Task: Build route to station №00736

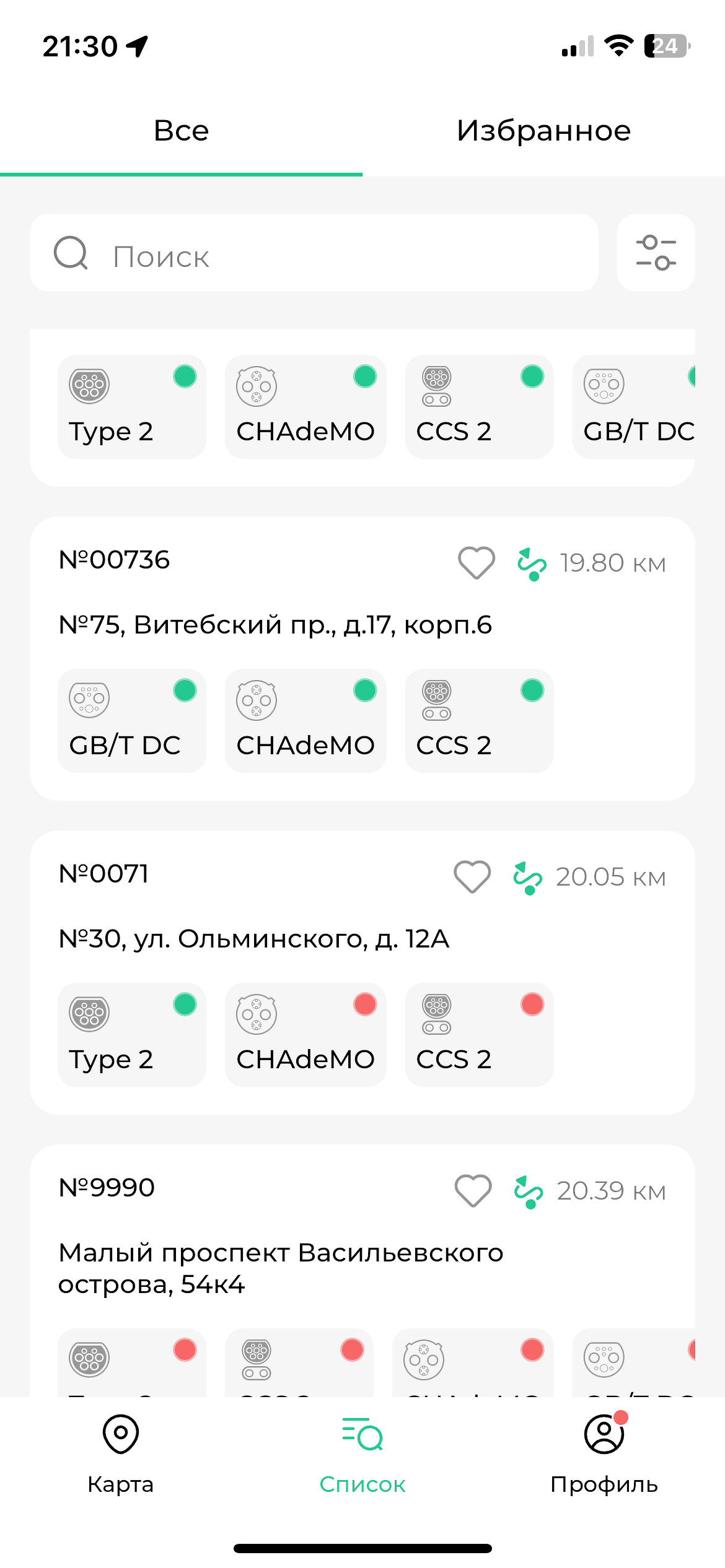Action: pyautogui.click(x=532, y=564)
